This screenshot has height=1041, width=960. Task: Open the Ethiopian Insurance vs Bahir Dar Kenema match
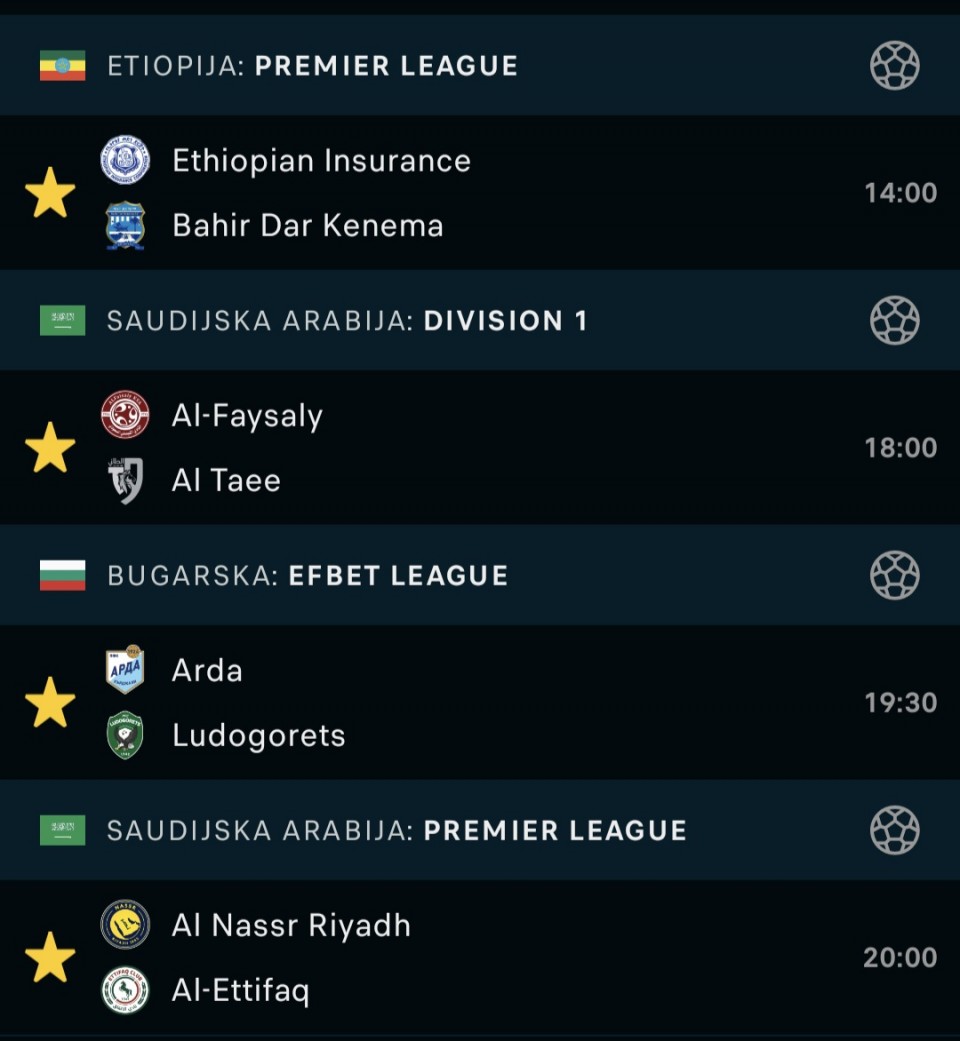tap(480, 193)
